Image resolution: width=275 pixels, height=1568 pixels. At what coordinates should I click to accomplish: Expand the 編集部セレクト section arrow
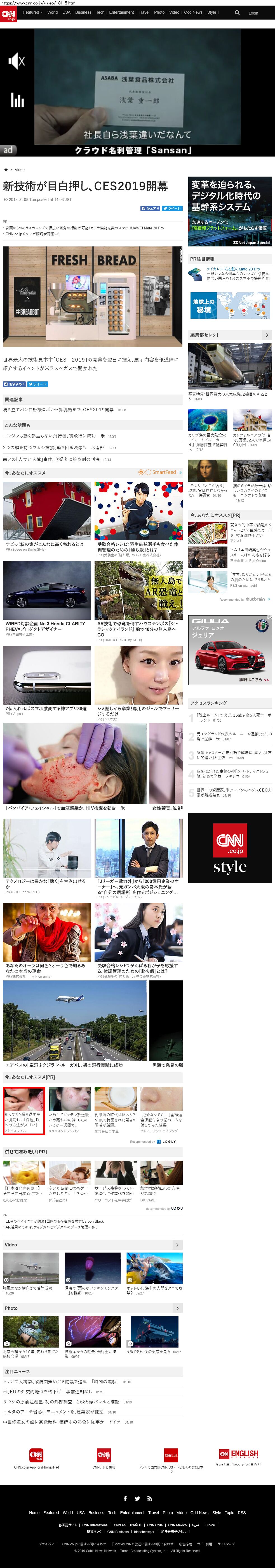[266, 335]
